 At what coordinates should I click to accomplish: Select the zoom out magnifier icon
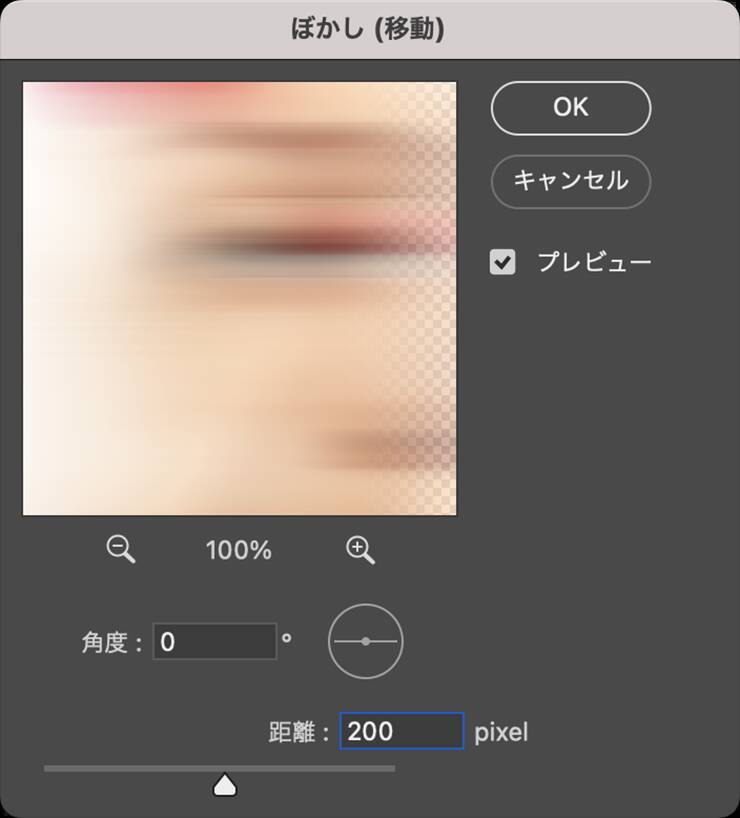tap(120, 549)
